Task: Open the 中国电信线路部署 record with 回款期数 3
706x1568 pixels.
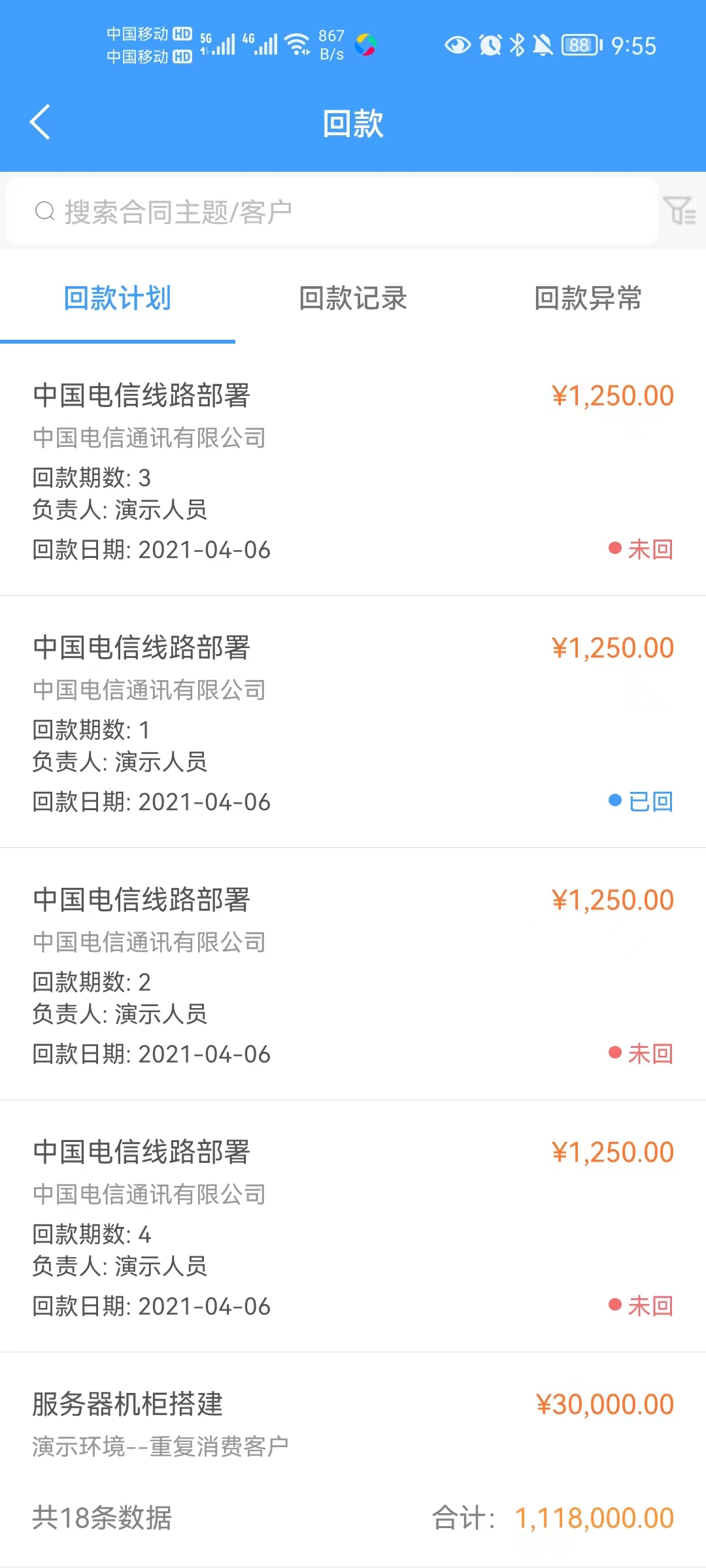Action: [x=353, y=470]
